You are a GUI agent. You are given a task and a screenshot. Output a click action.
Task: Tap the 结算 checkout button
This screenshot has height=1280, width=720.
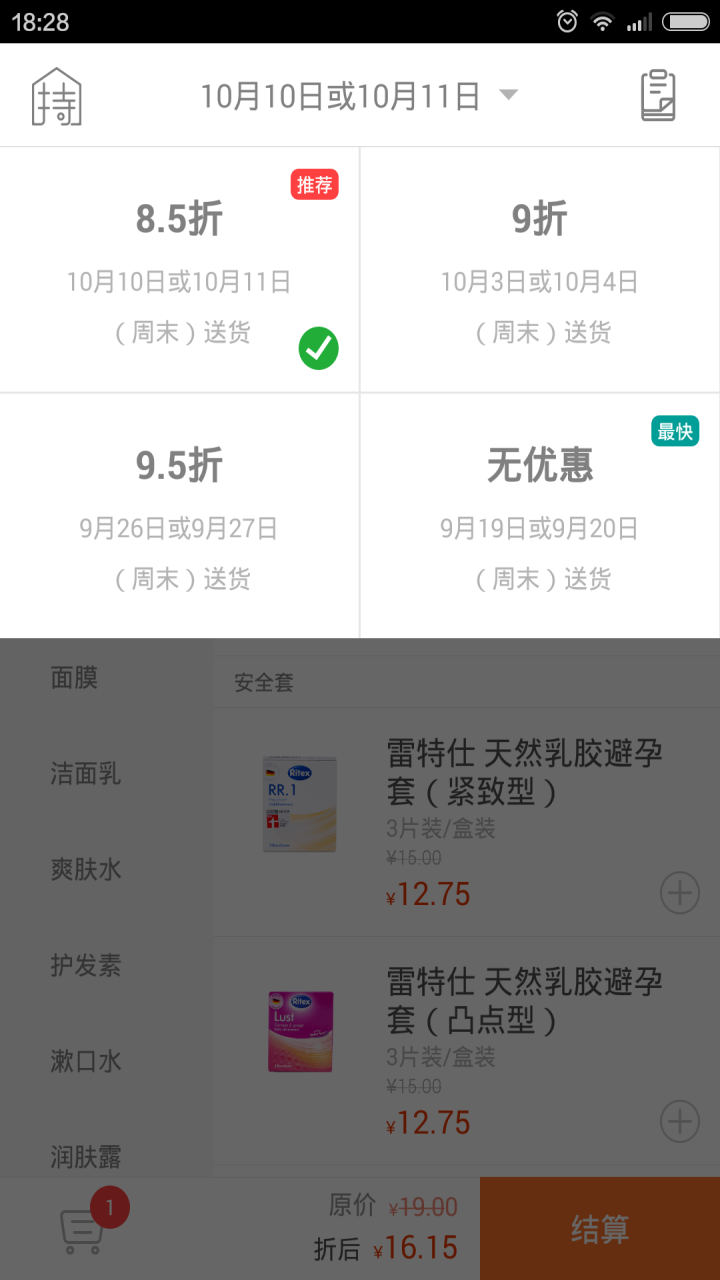coord(599,1228)
